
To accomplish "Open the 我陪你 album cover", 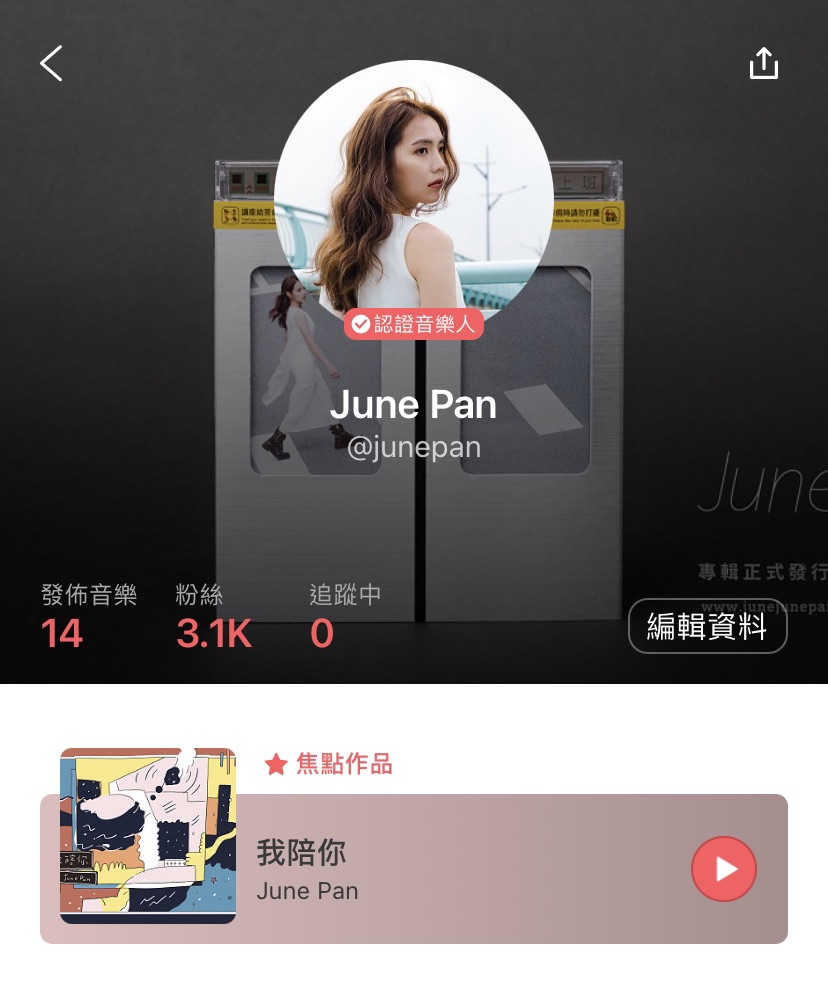I will coord(148,835).
